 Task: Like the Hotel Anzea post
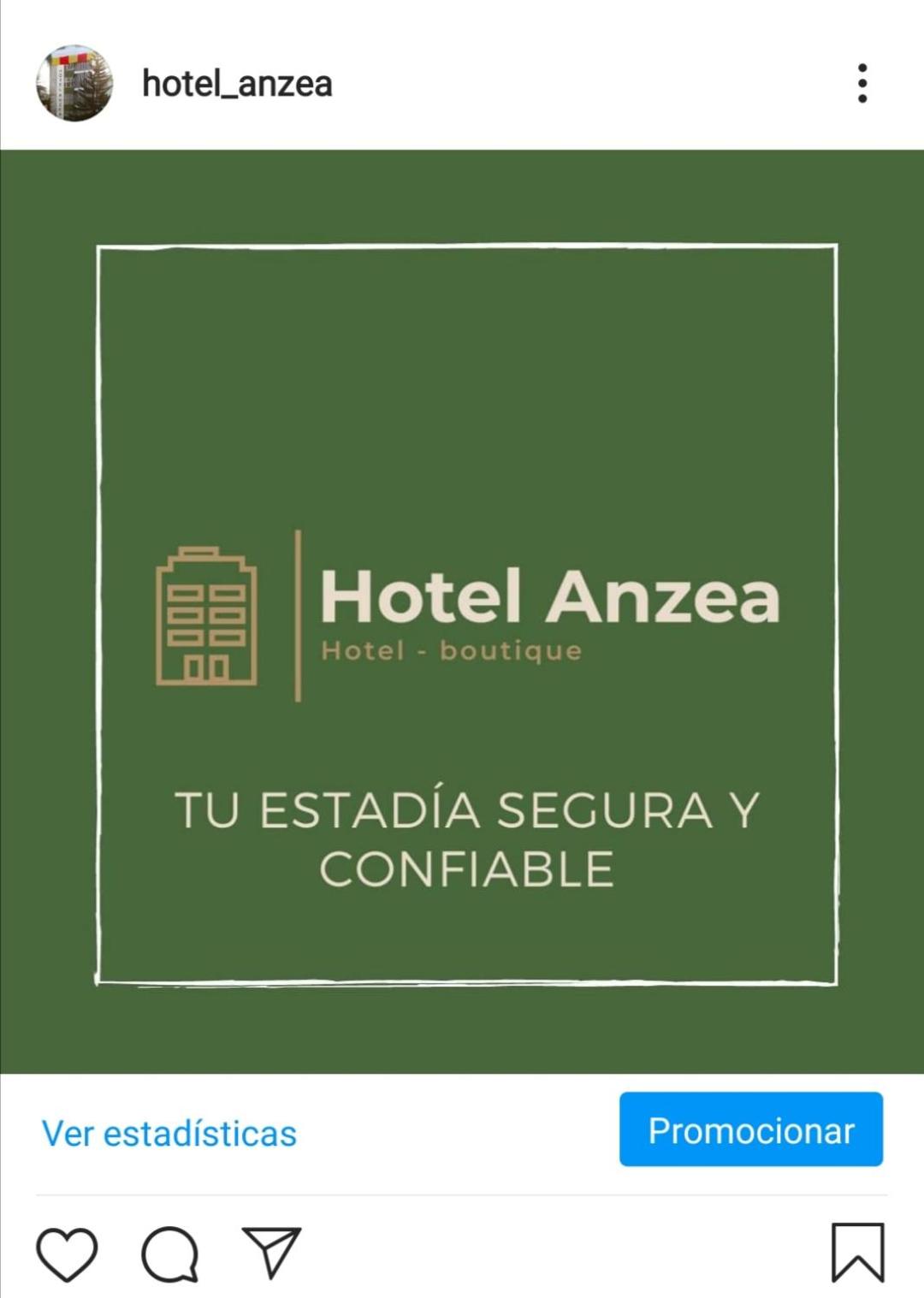(x=67, y=1254)
